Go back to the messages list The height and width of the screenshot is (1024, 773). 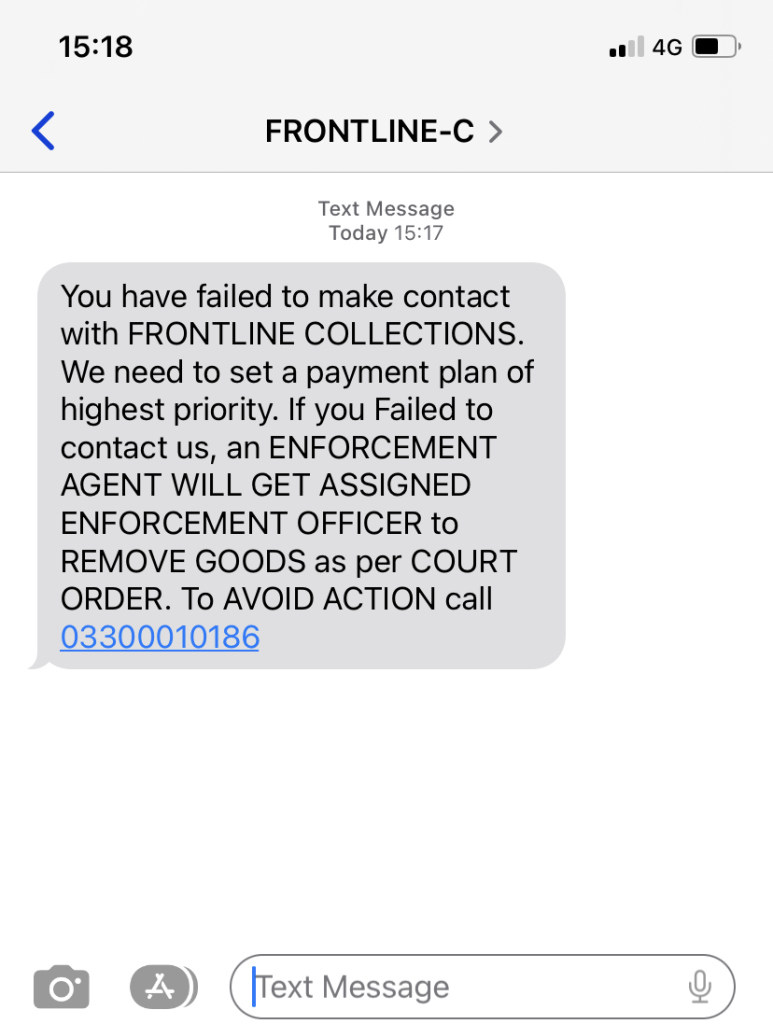[43, 131]
